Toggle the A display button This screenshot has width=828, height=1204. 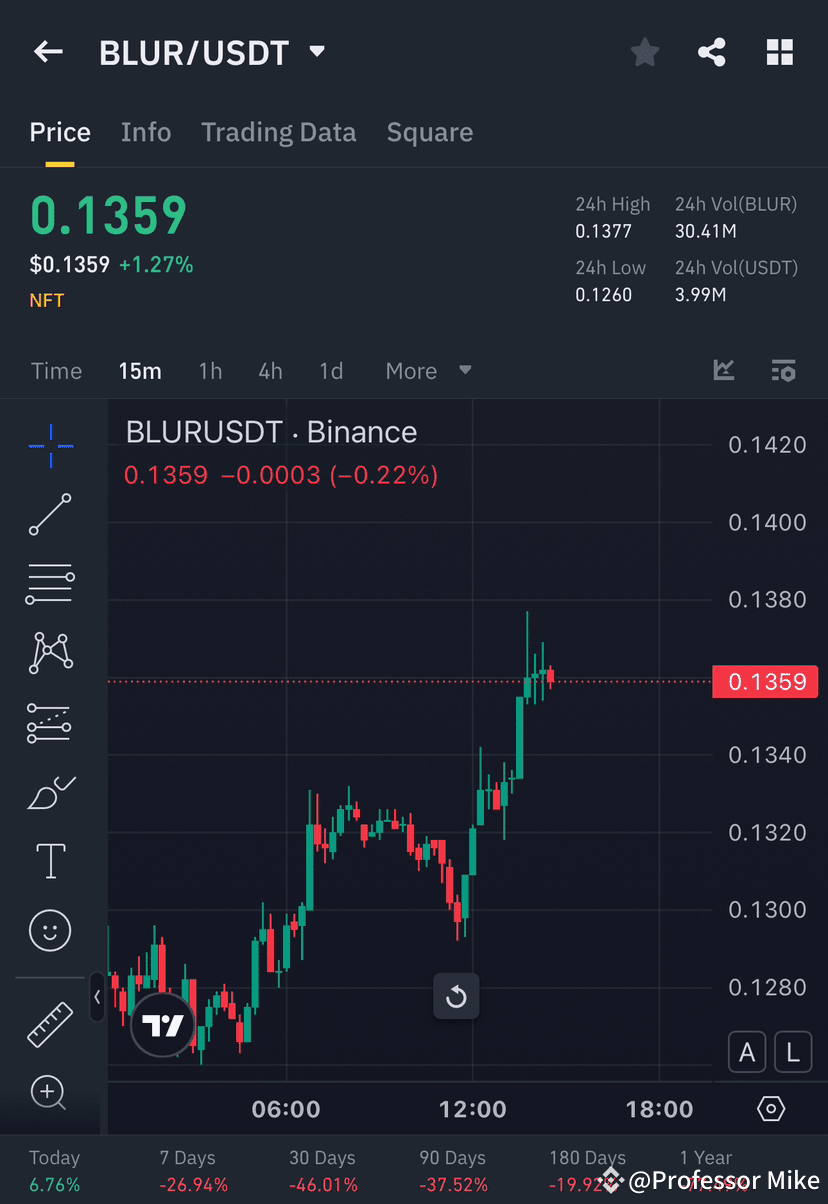pyautogui.click(x=747, y=1051)
